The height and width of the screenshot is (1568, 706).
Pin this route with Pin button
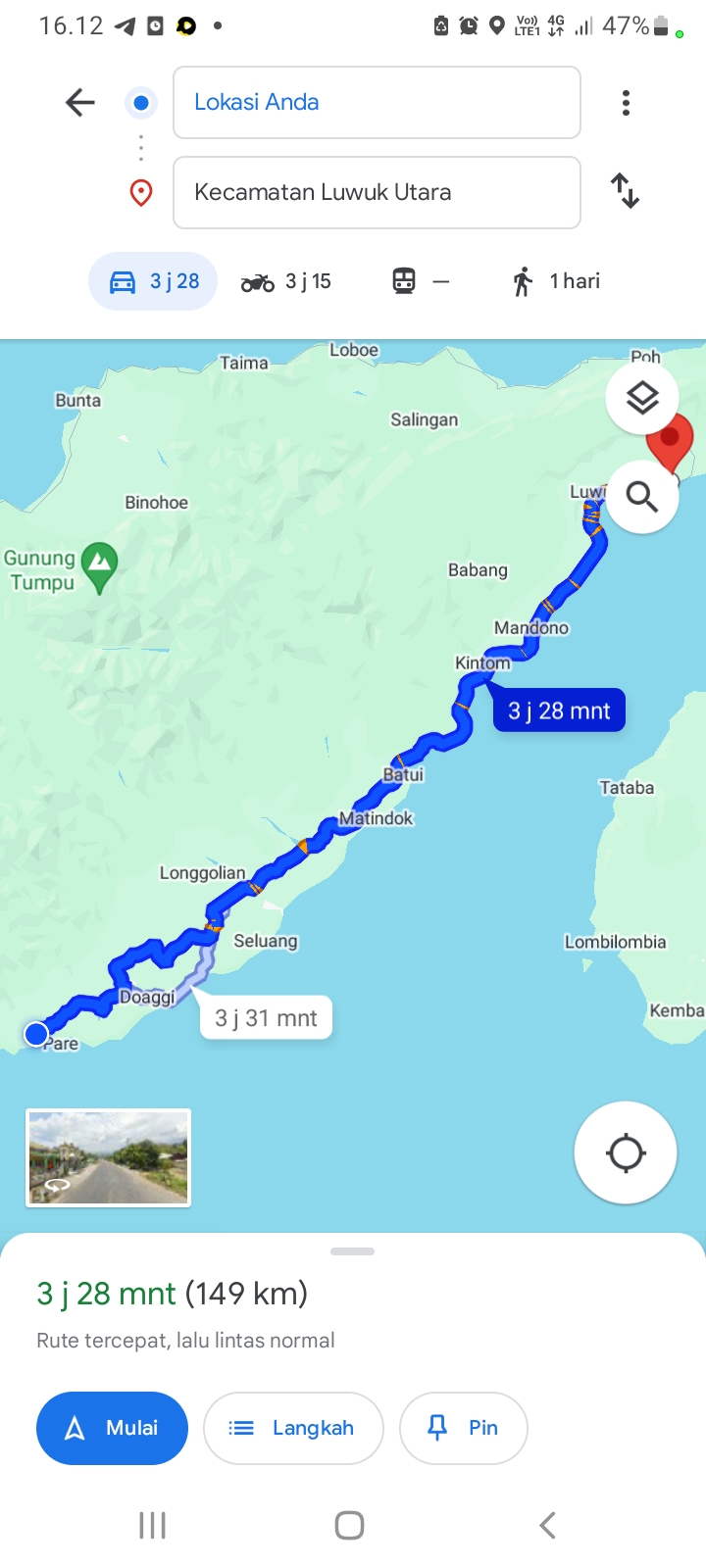pos(464,1428)
